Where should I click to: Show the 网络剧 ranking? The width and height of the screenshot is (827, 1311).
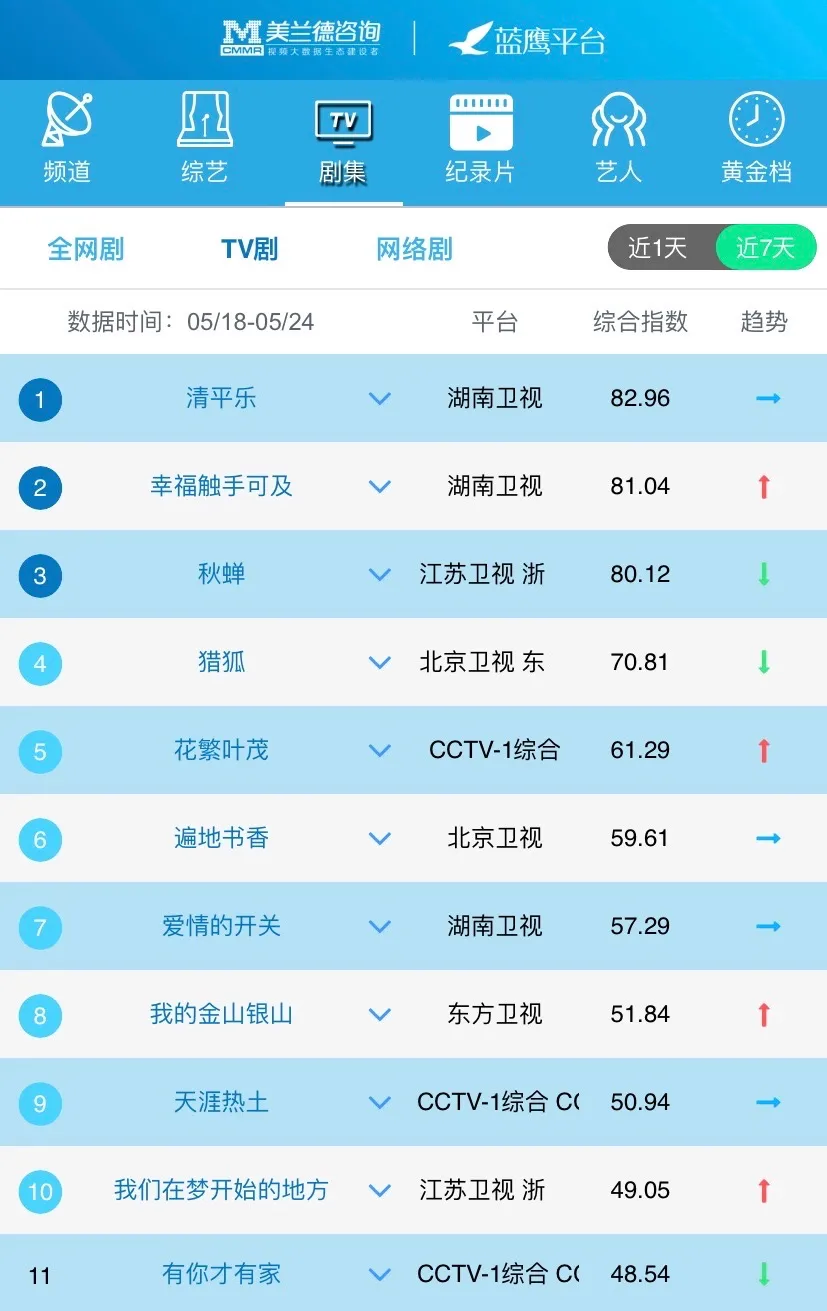tap(414, 249)
